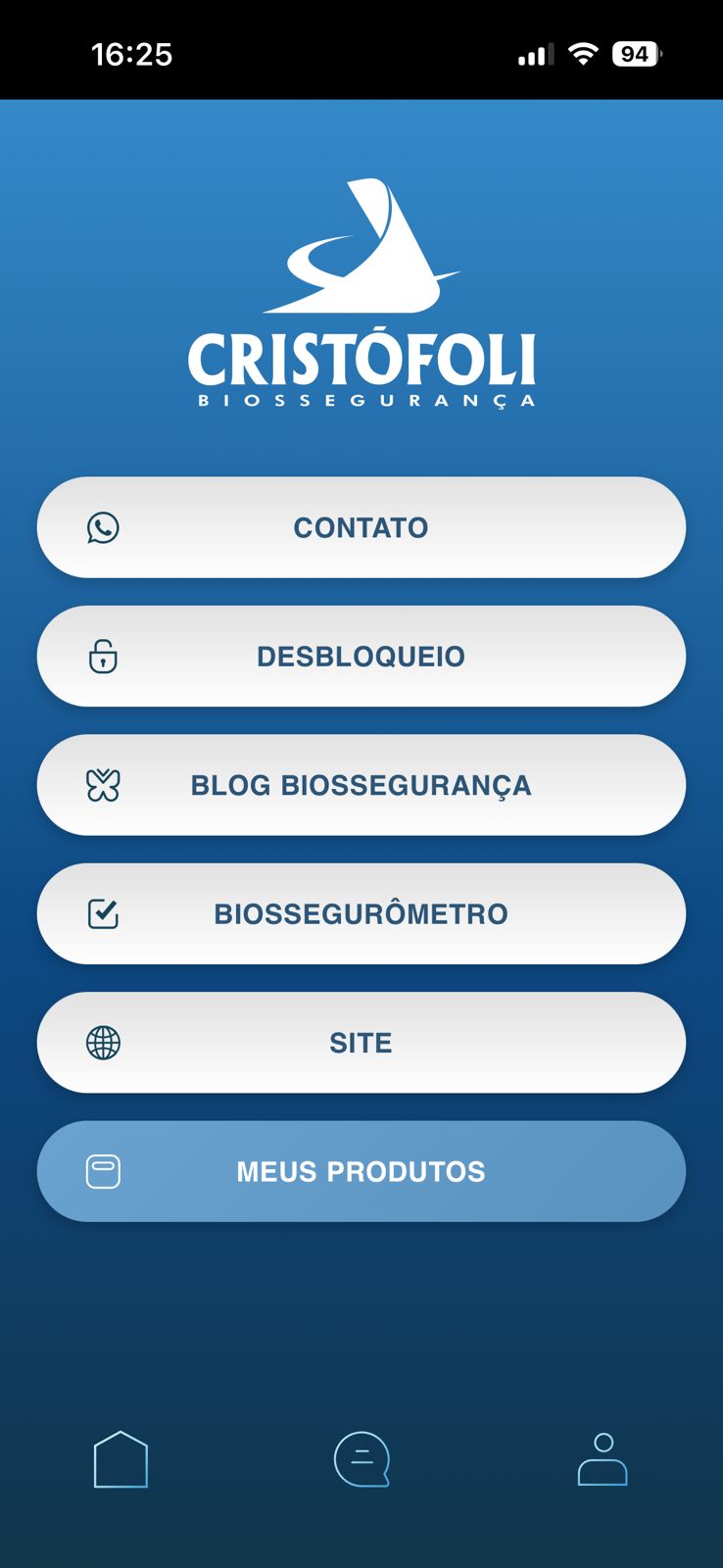This screenshot has height=1568, width=723.
Task: Open the SITE button
Action: 361,1043
